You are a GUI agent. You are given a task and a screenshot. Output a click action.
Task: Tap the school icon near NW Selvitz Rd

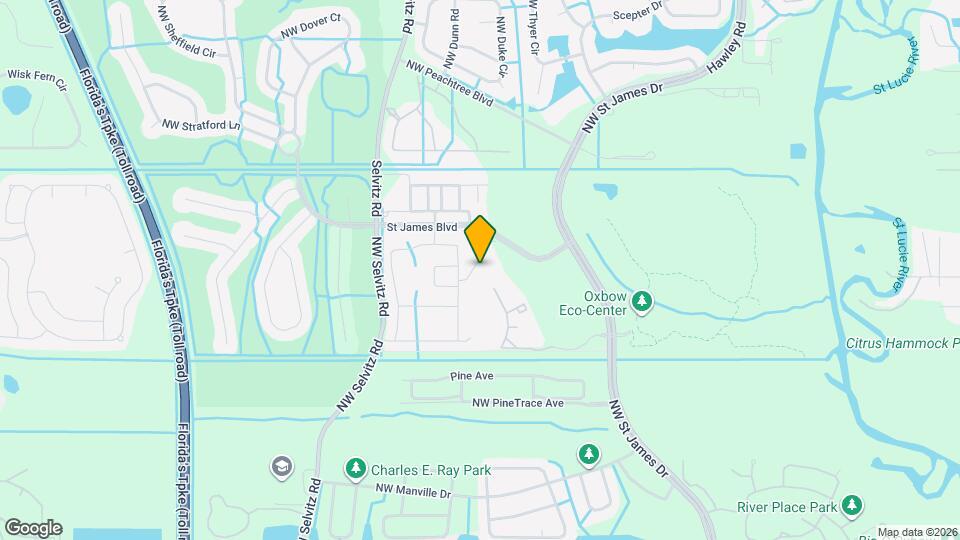282,467
